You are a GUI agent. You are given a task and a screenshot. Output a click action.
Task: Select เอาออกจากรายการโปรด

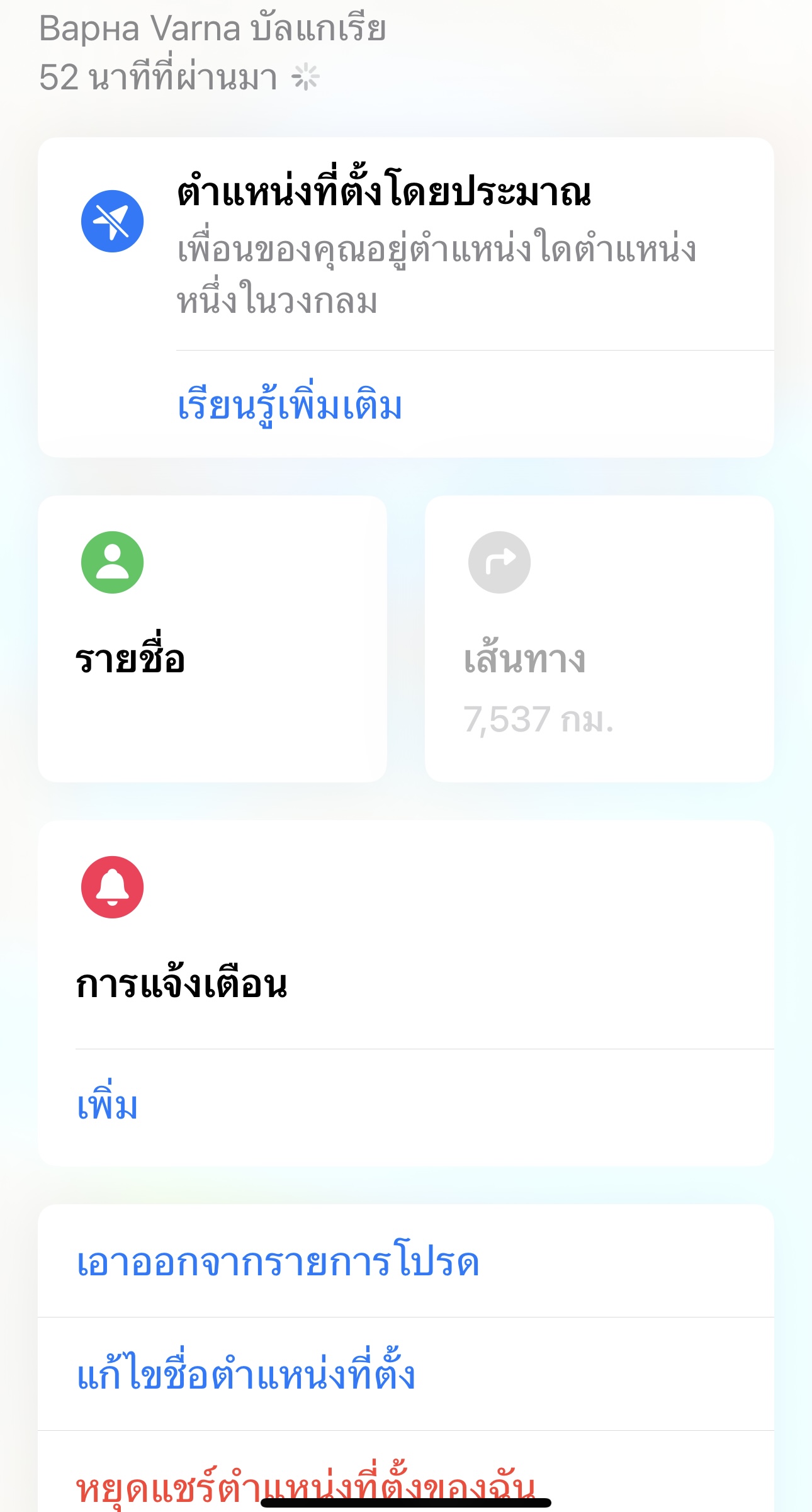406,1261
